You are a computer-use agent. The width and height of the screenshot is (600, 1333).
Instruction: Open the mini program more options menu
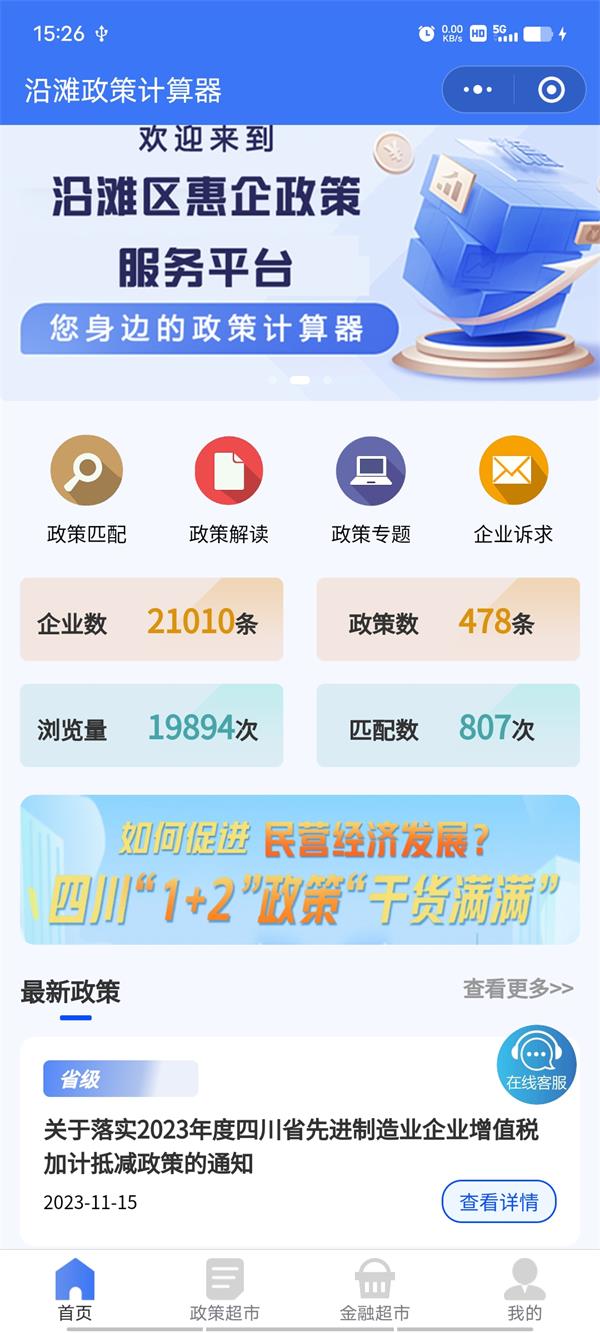click(x=478, y=90)
